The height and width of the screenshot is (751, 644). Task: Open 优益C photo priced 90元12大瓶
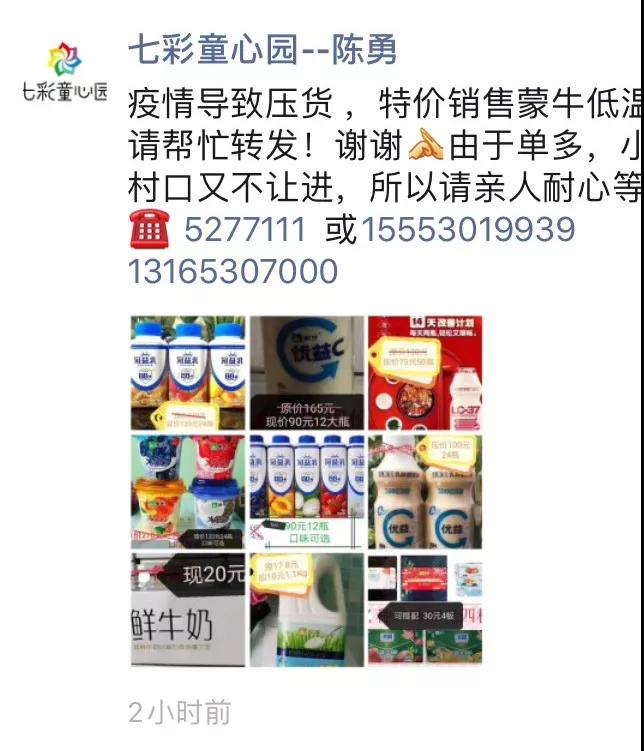tap(306, 373)
